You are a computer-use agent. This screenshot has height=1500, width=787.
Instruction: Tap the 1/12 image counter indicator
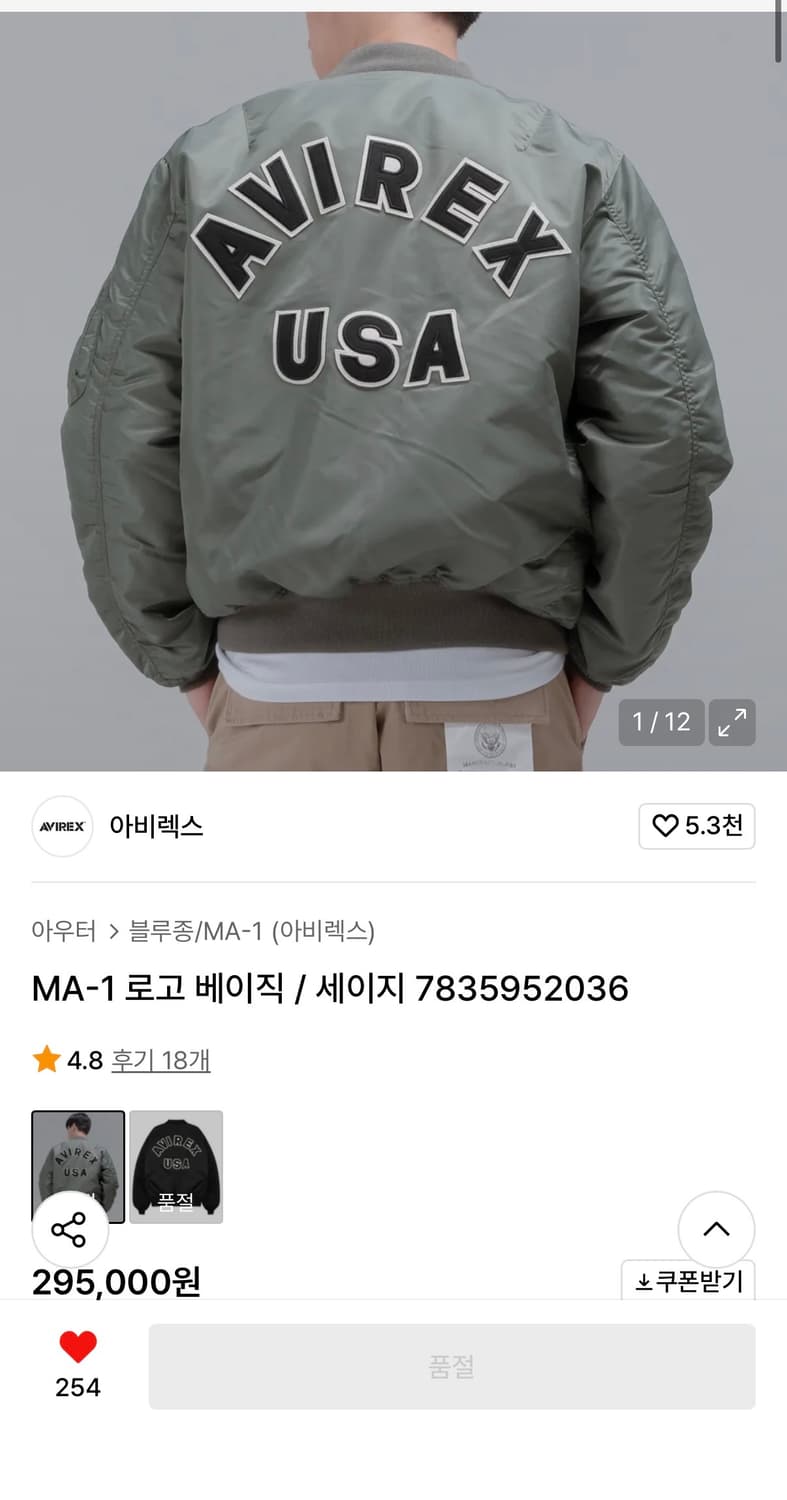point(661,722)
